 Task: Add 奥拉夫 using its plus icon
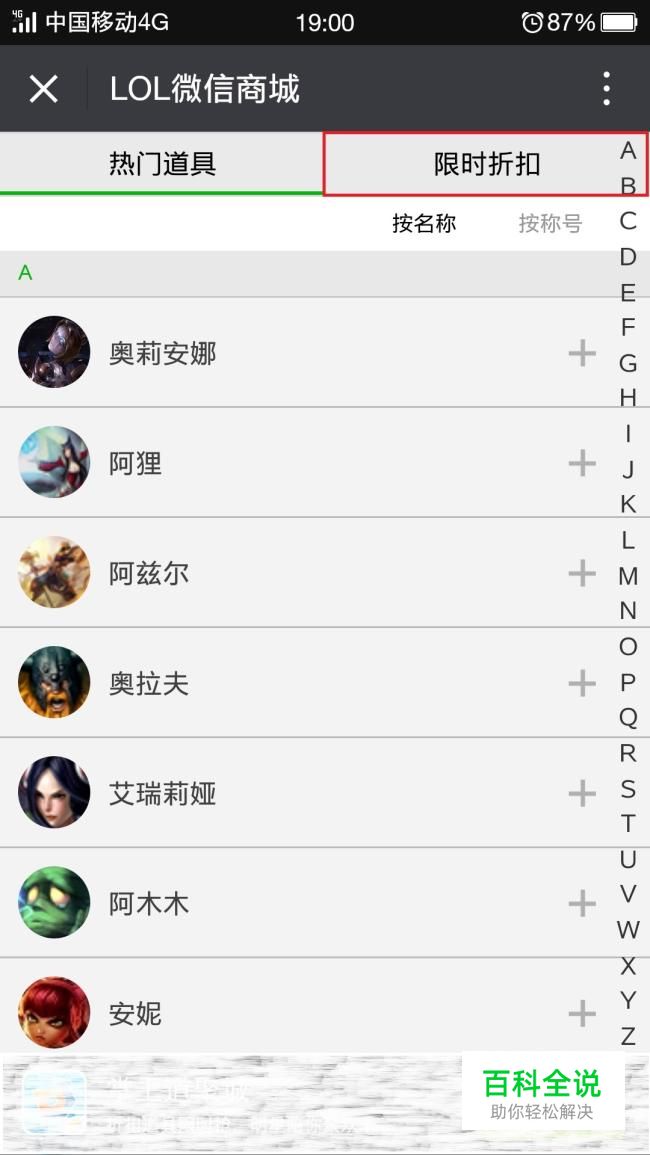[x=581, y=683]
